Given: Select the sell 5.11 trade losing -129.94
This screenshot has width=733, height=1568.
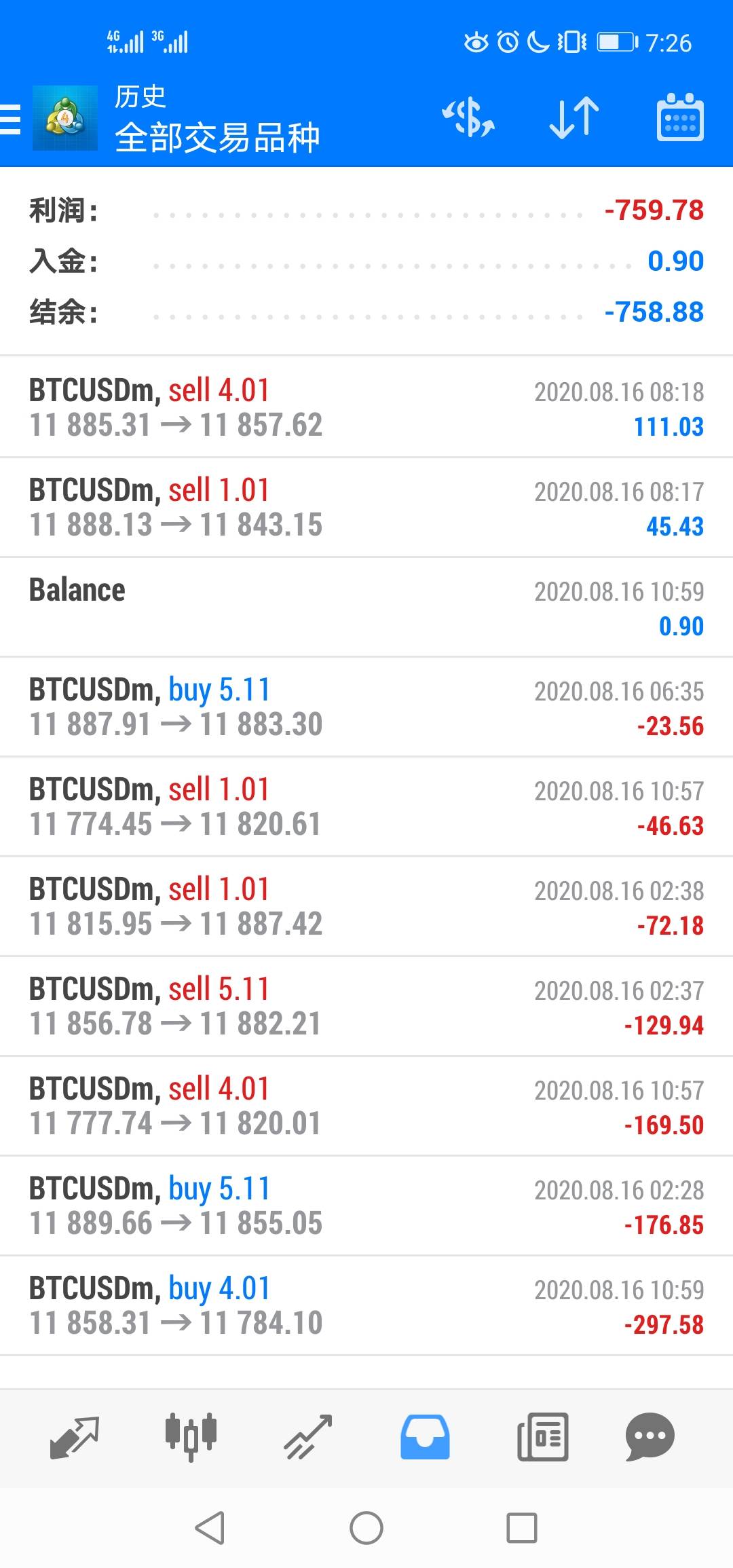Looking at the screenshot, I should (x=366, y=1006).
